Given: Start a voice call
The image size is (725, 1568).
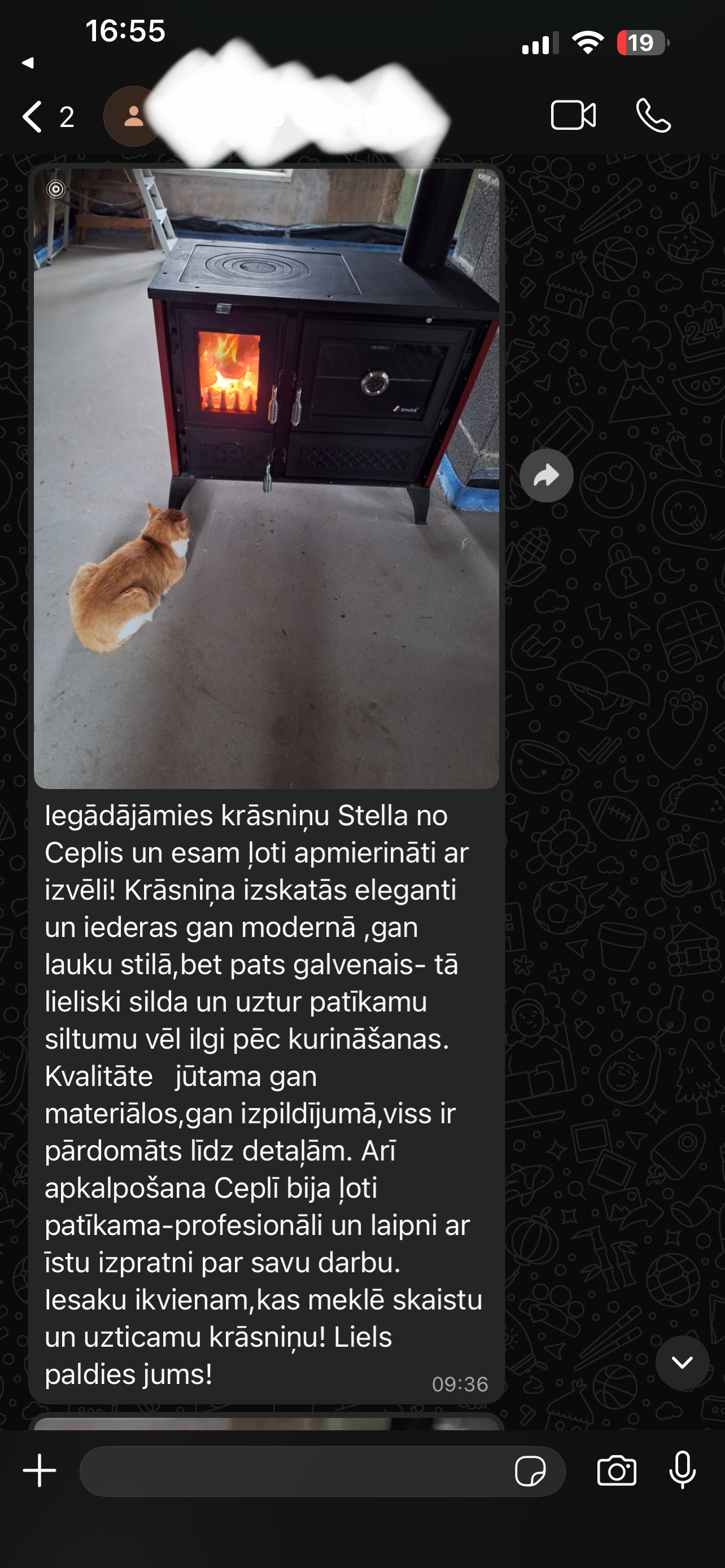Looking at the screenshot, I should 653,116.
